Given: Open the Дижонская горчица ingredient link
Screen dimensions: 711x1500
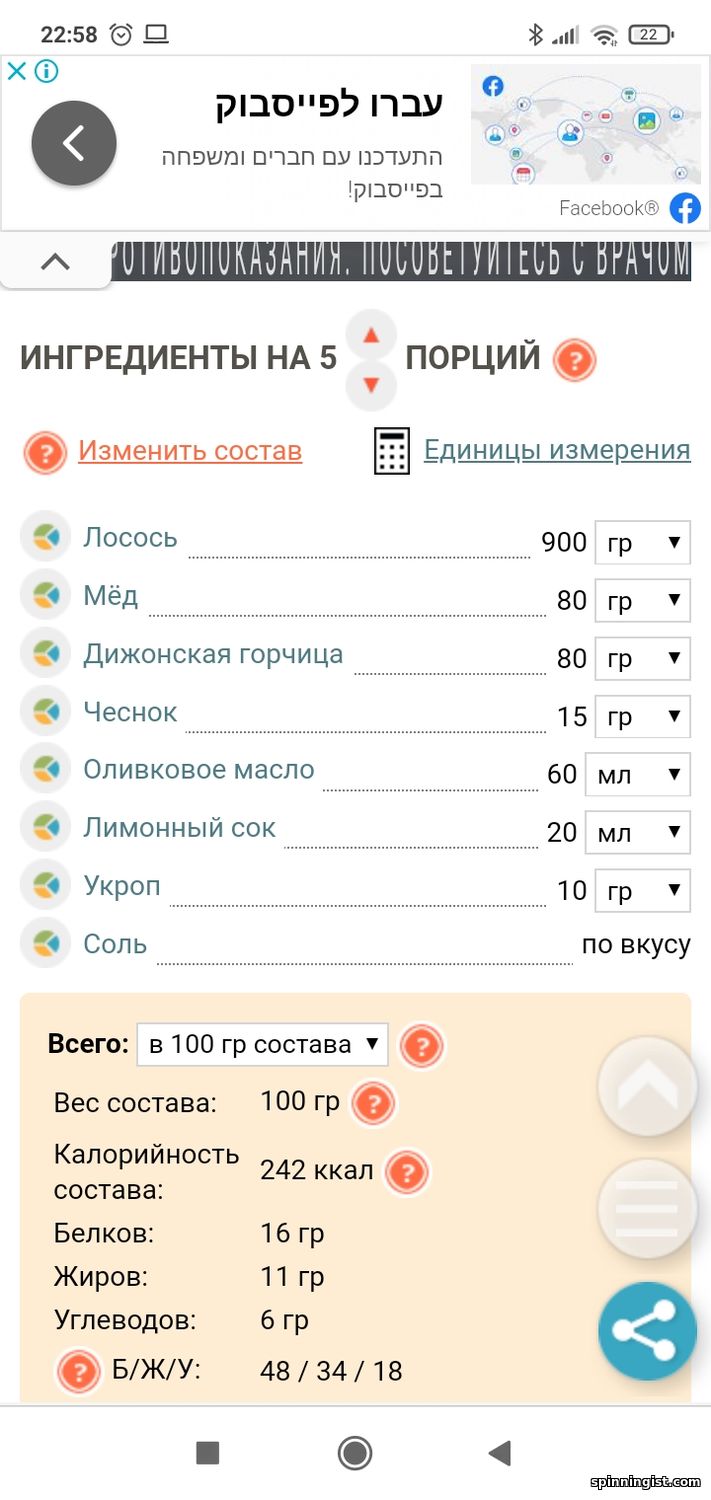Looking at the screenshot, I should [x=213, y=654].
